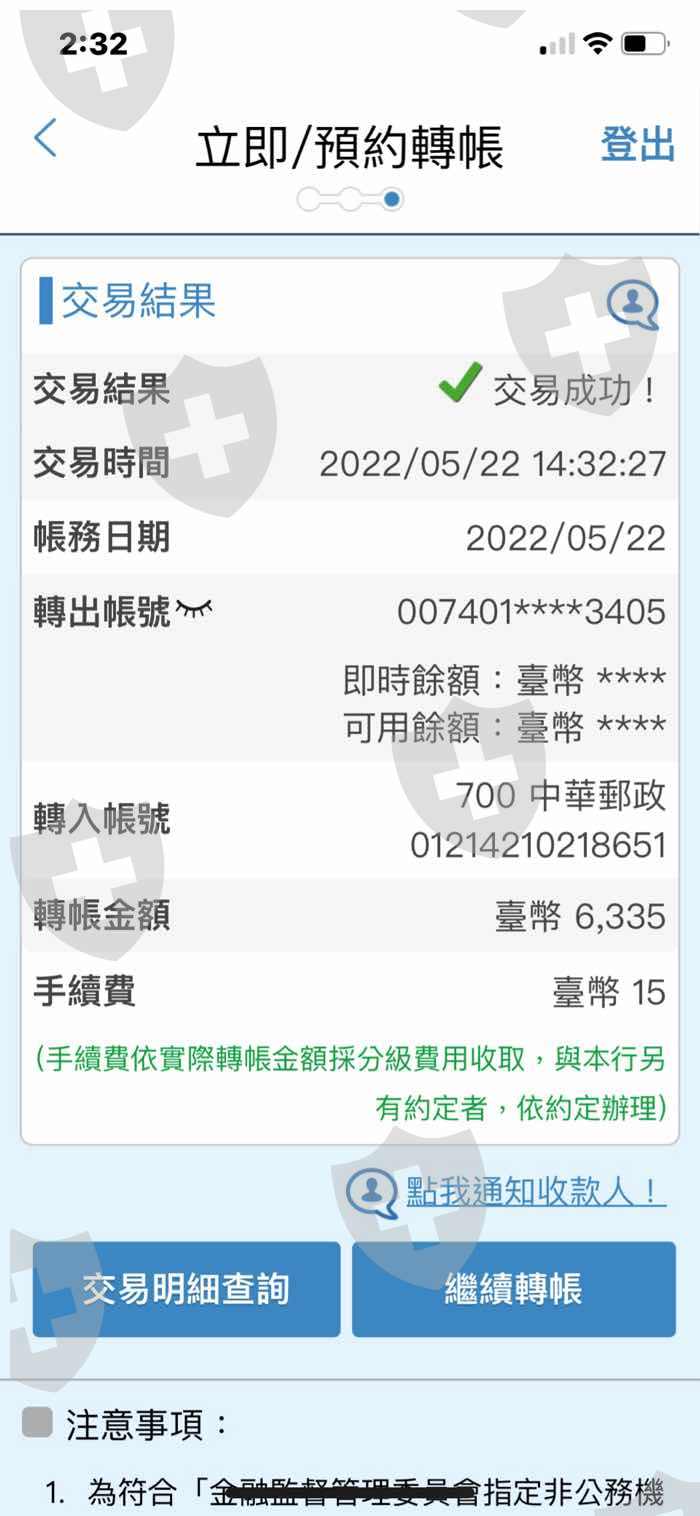The image size is (700, 1516).
Task: Open 交易明細查詢
Action: [x=186, y=1289]
